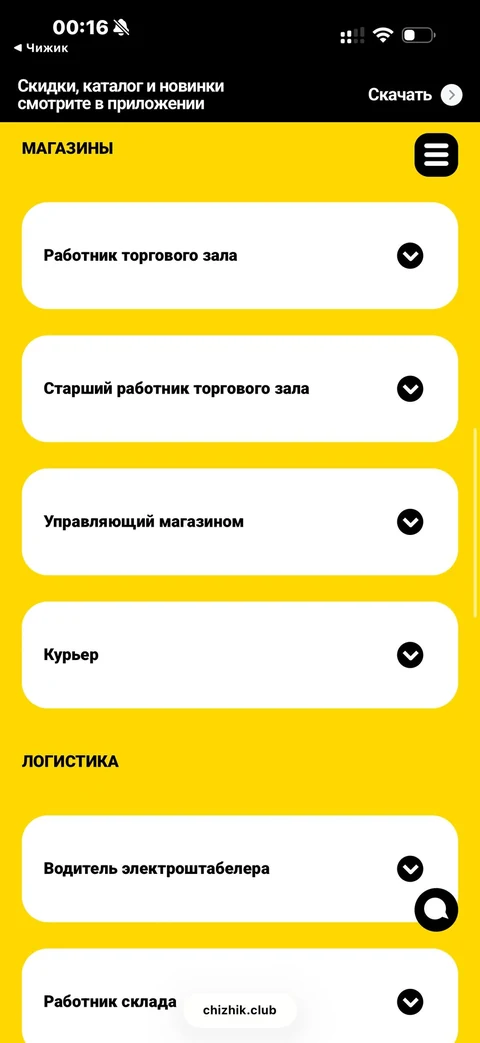
Task: Open the chat support bubble
Action: click(x=436, y=910)
